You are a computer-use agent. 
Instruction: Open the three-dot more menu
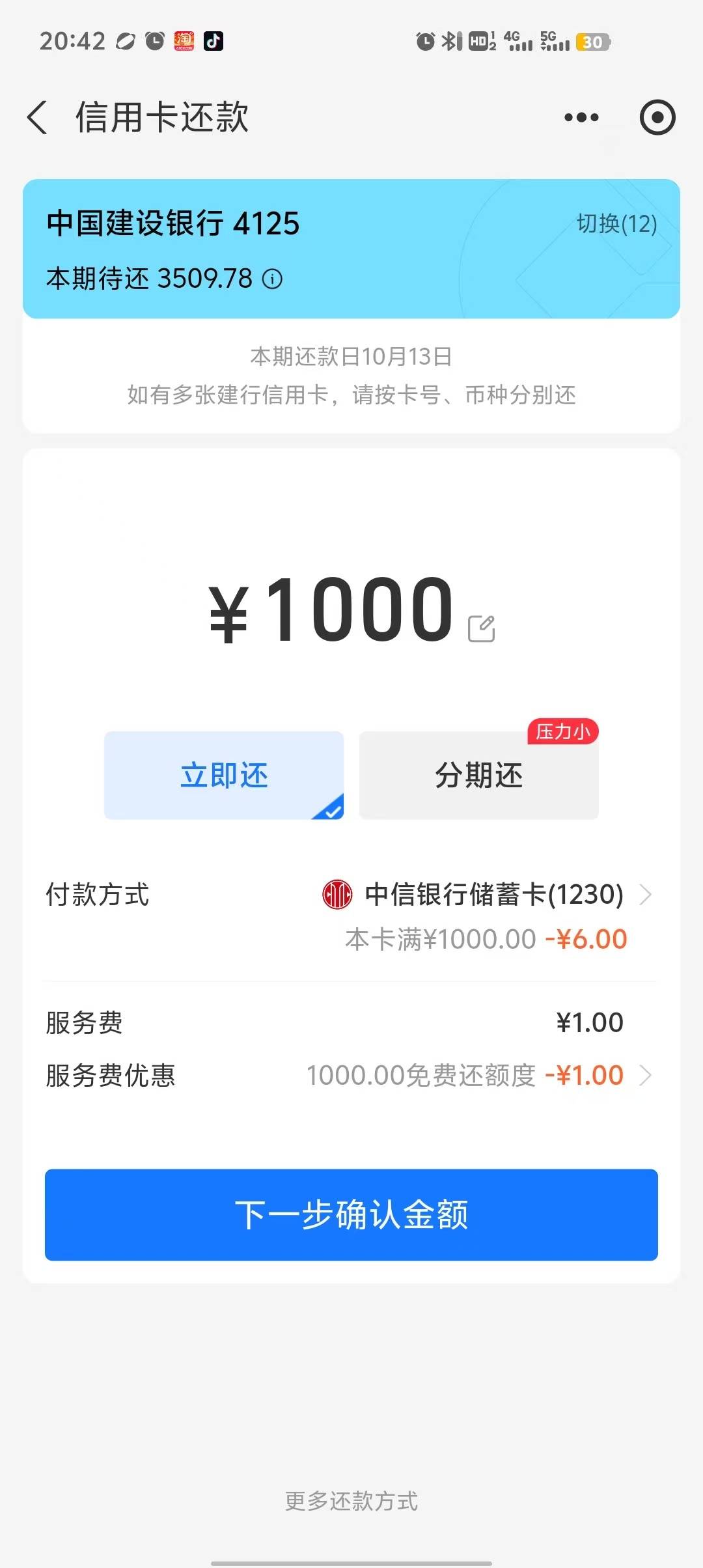[581, 118]
